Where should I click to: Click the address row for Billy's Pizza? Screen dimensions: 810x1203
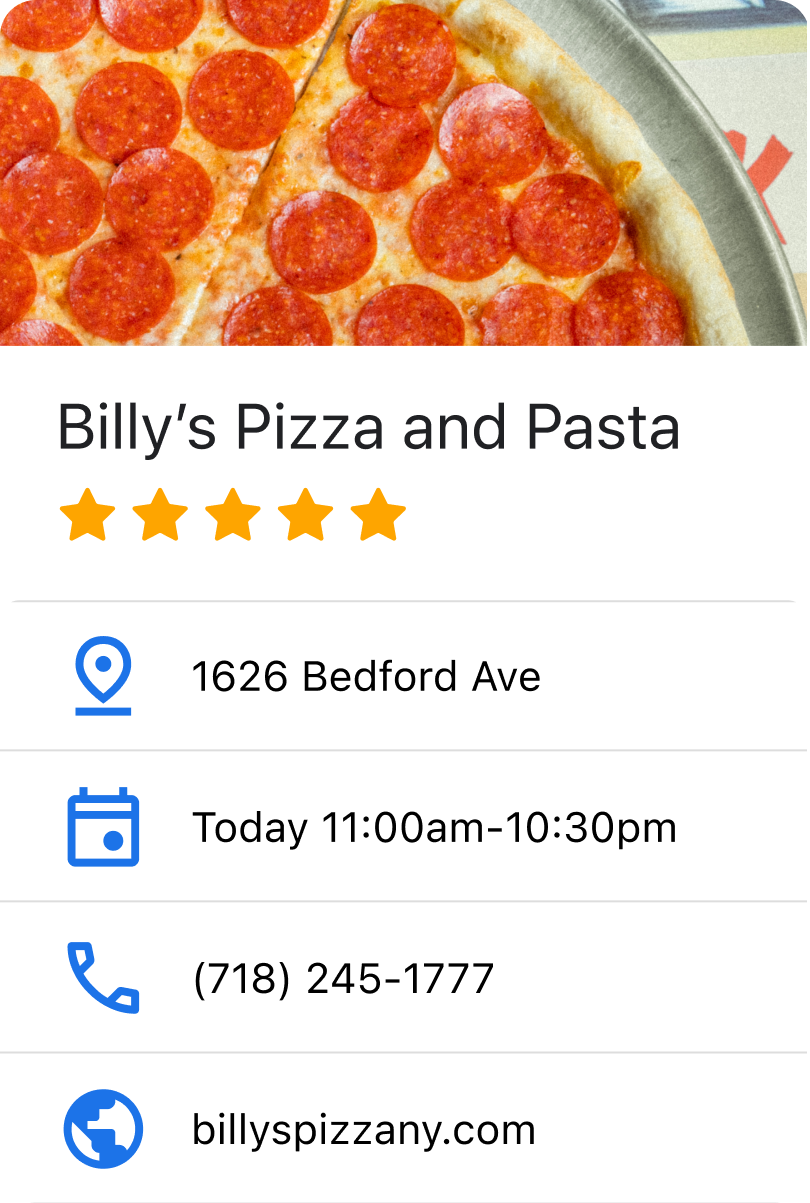(x=405, y=675)
